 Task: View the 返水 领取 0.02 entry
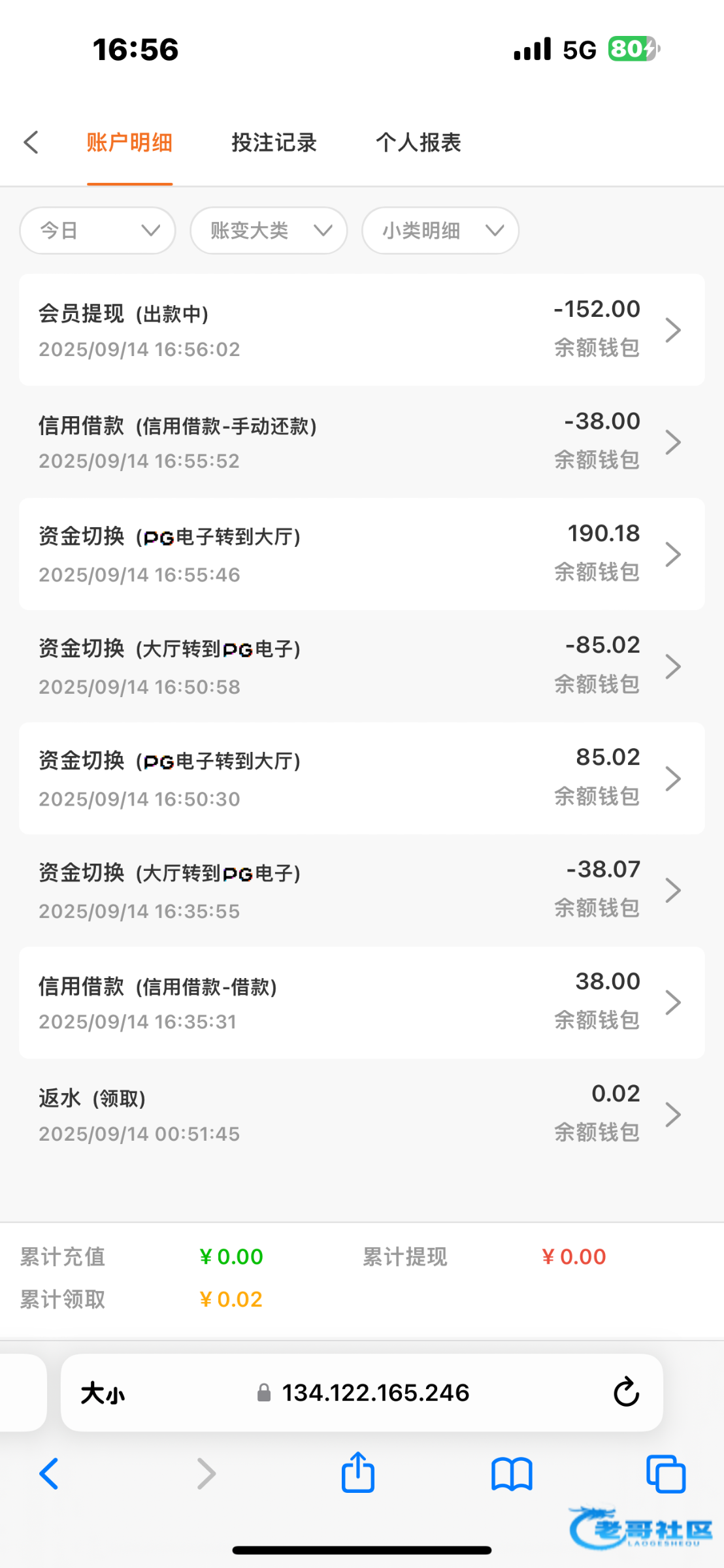tap(362, 1115)
